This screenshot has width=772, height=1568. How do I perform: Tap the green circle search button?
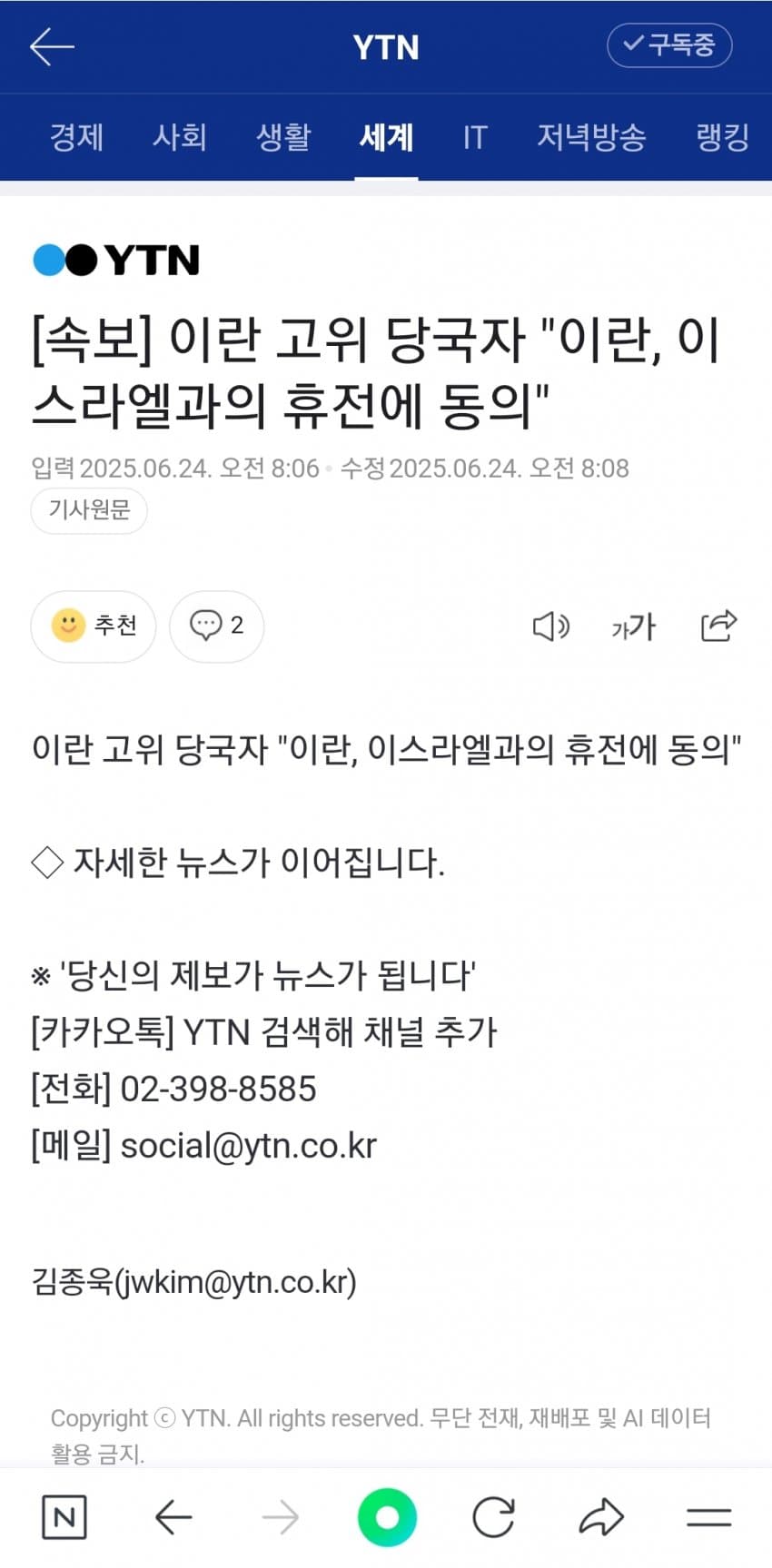[x=387, y=1517]
